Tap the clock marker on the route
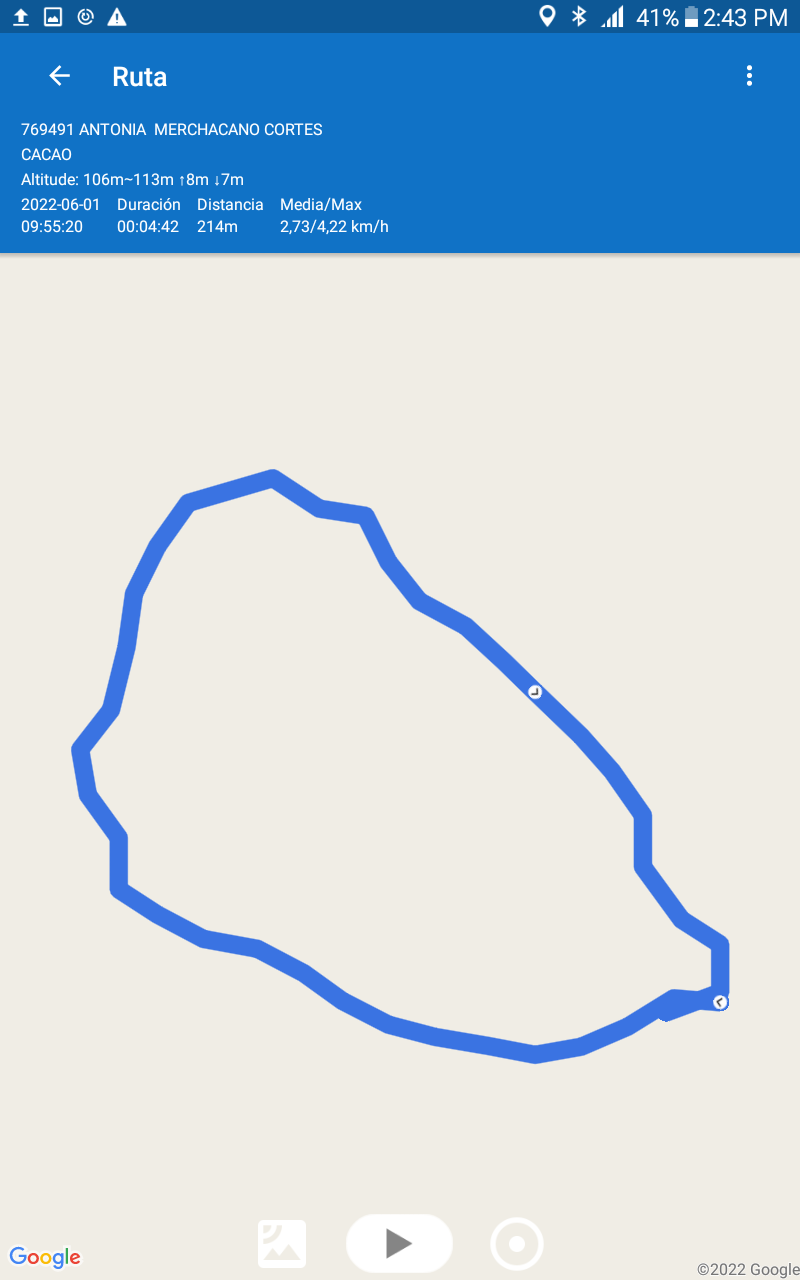Screen dimensions: 800x1280 tap(535, 692)
